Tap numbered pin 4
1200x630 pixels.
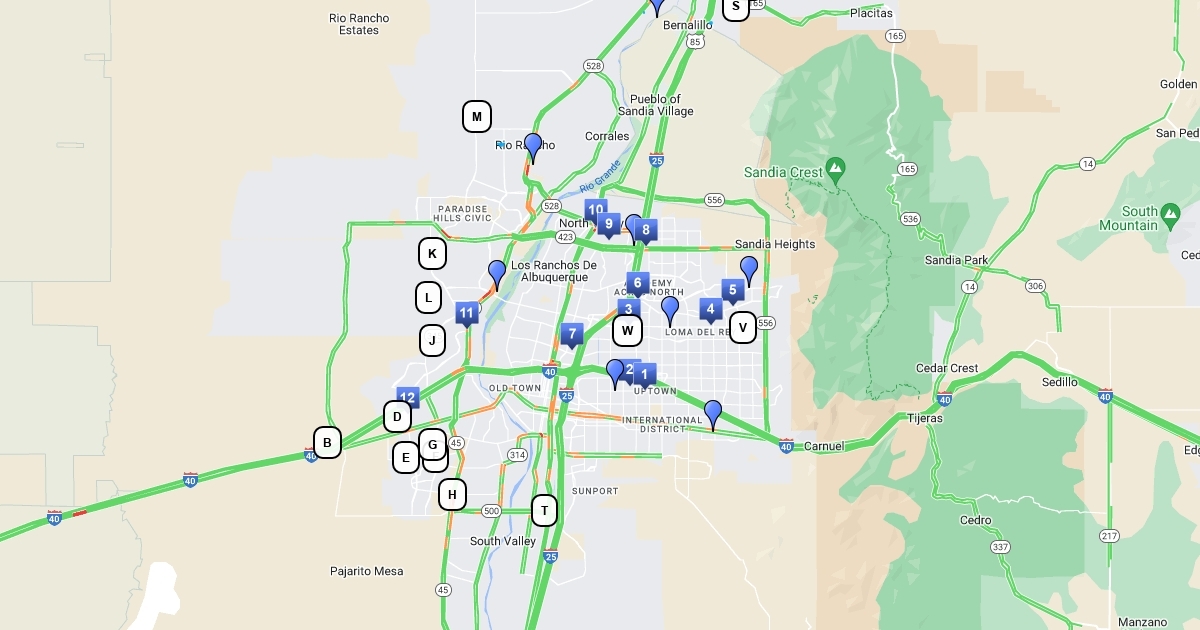pyautogui.click(x=710, y=309)
